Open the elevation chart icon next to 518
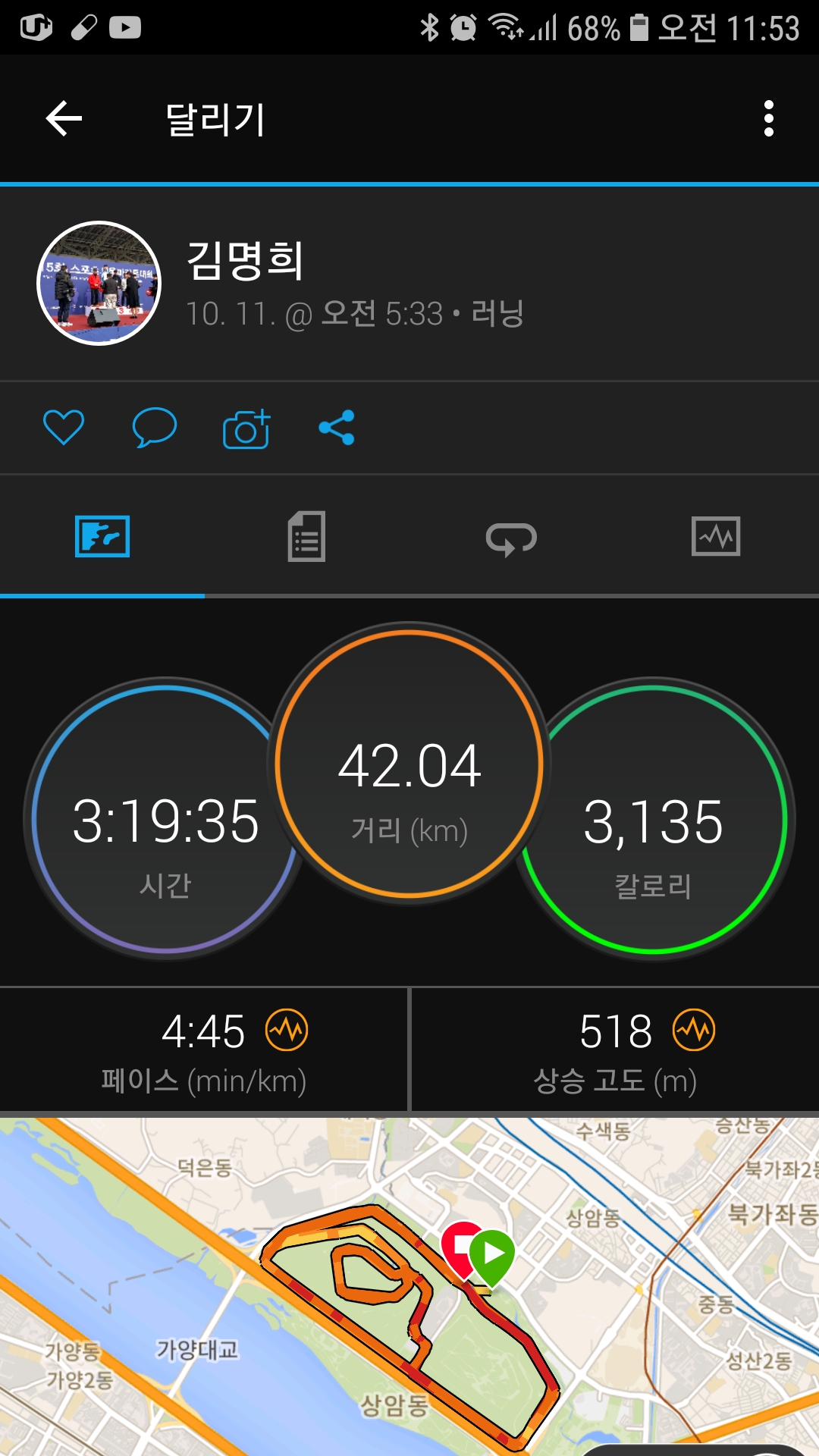Screen dimensions: 819x1456 tap(694, 1031)
